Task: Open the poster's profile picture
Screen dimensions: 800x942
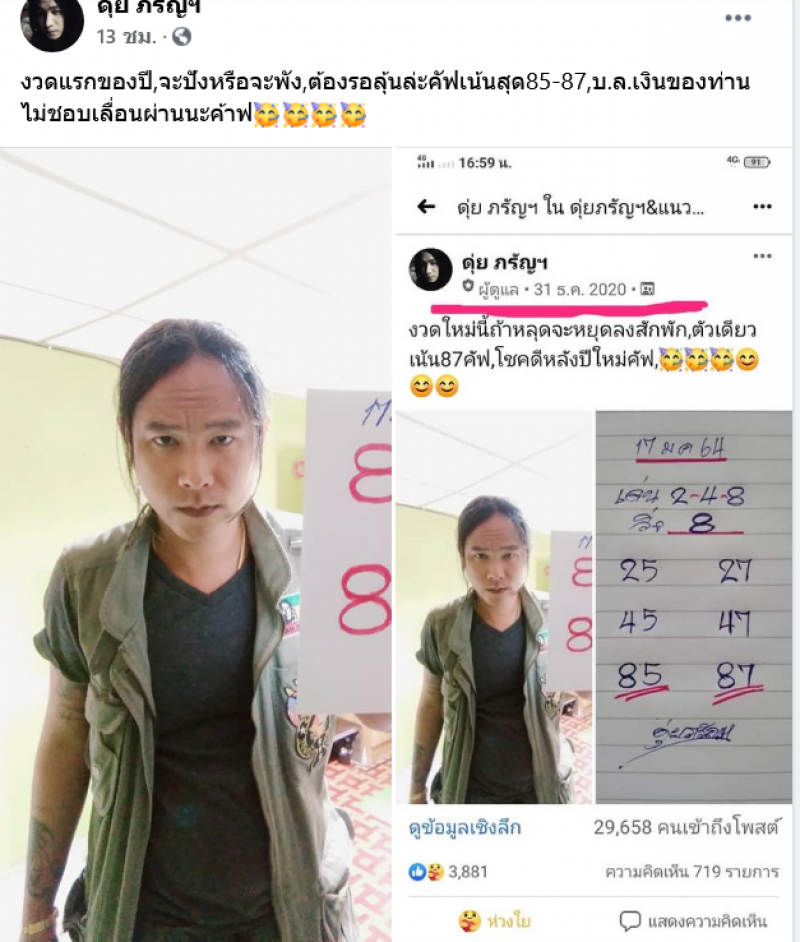Action: click(50, 22)
